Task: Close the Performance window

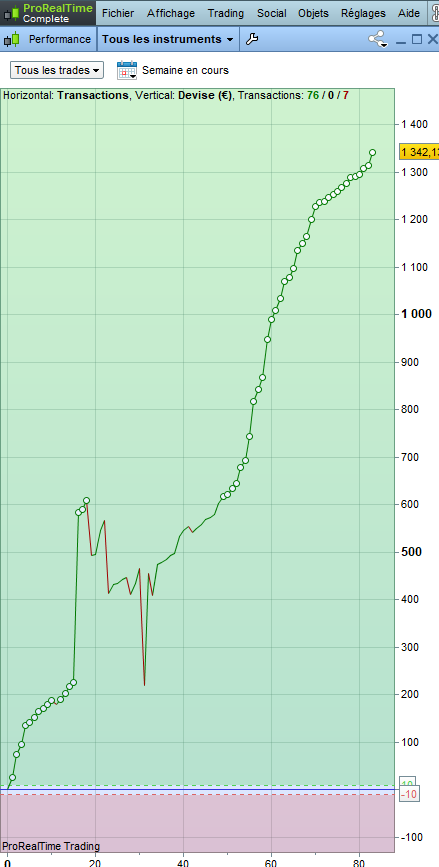Action: coord(432,39)
